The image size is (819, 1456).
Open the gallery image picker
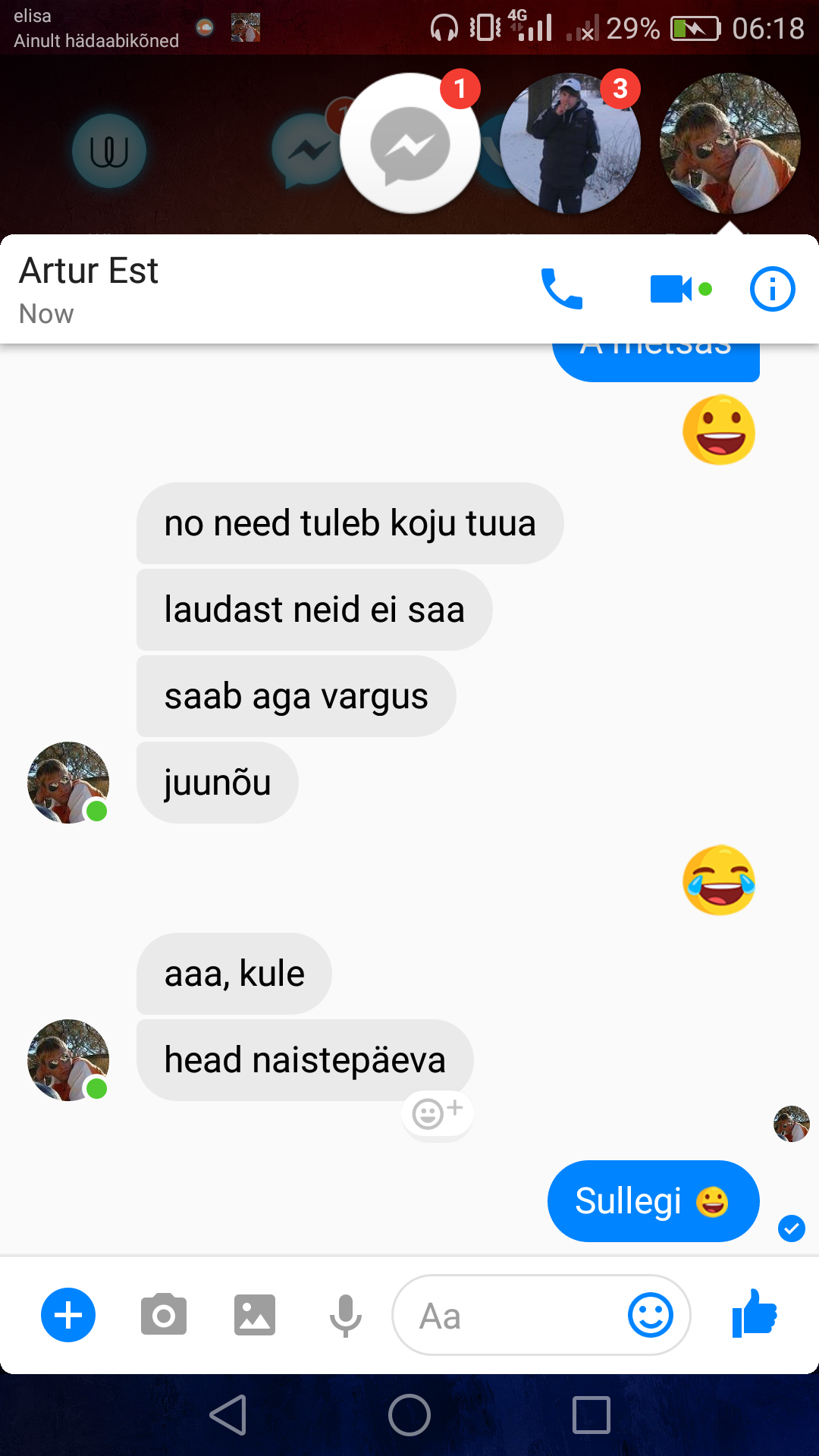255,1315
